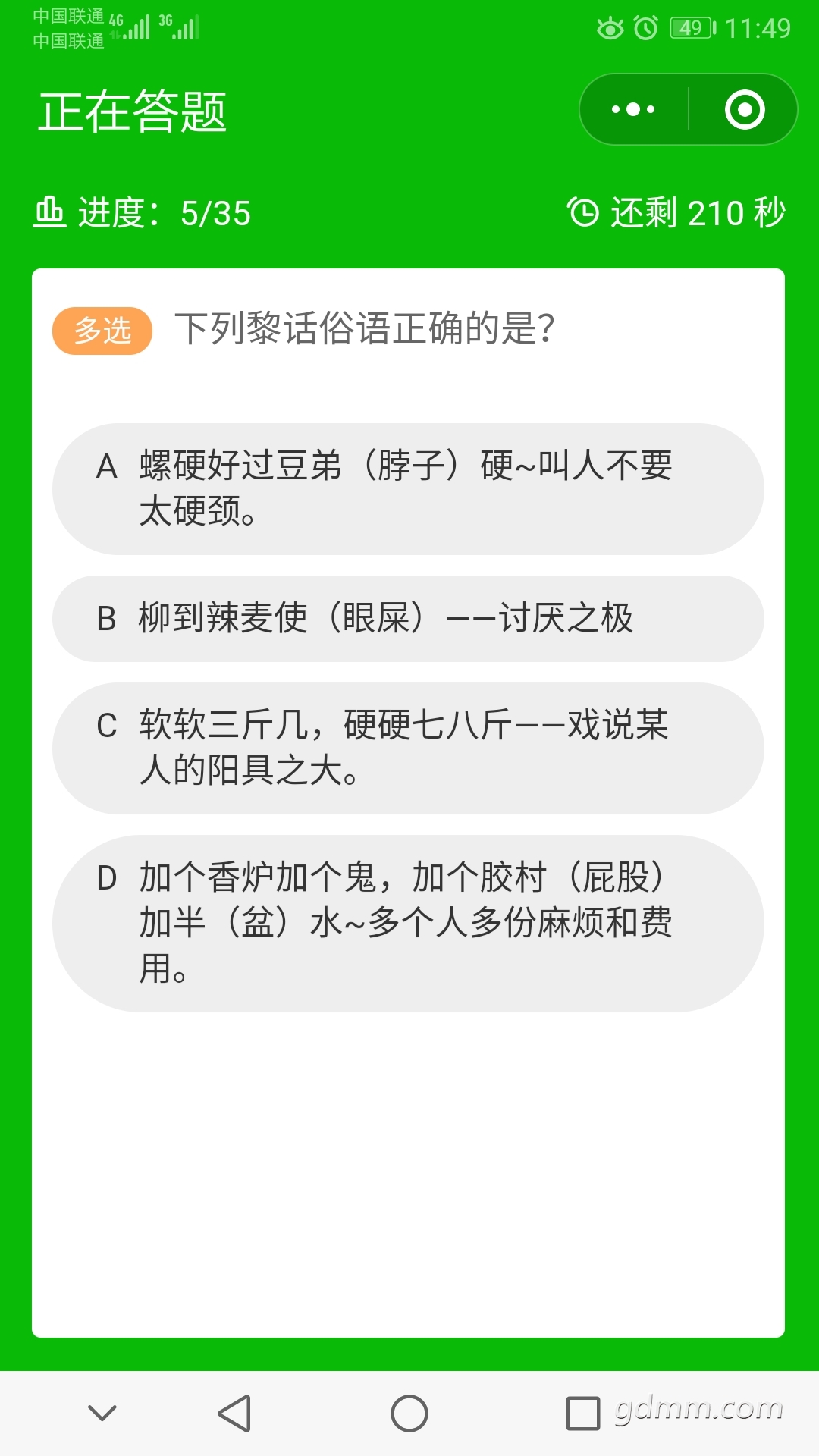Viewport: 819px width, 1456px height.
Task: Pick option C 软软三斤几
Action: click(x=408, y=748)
